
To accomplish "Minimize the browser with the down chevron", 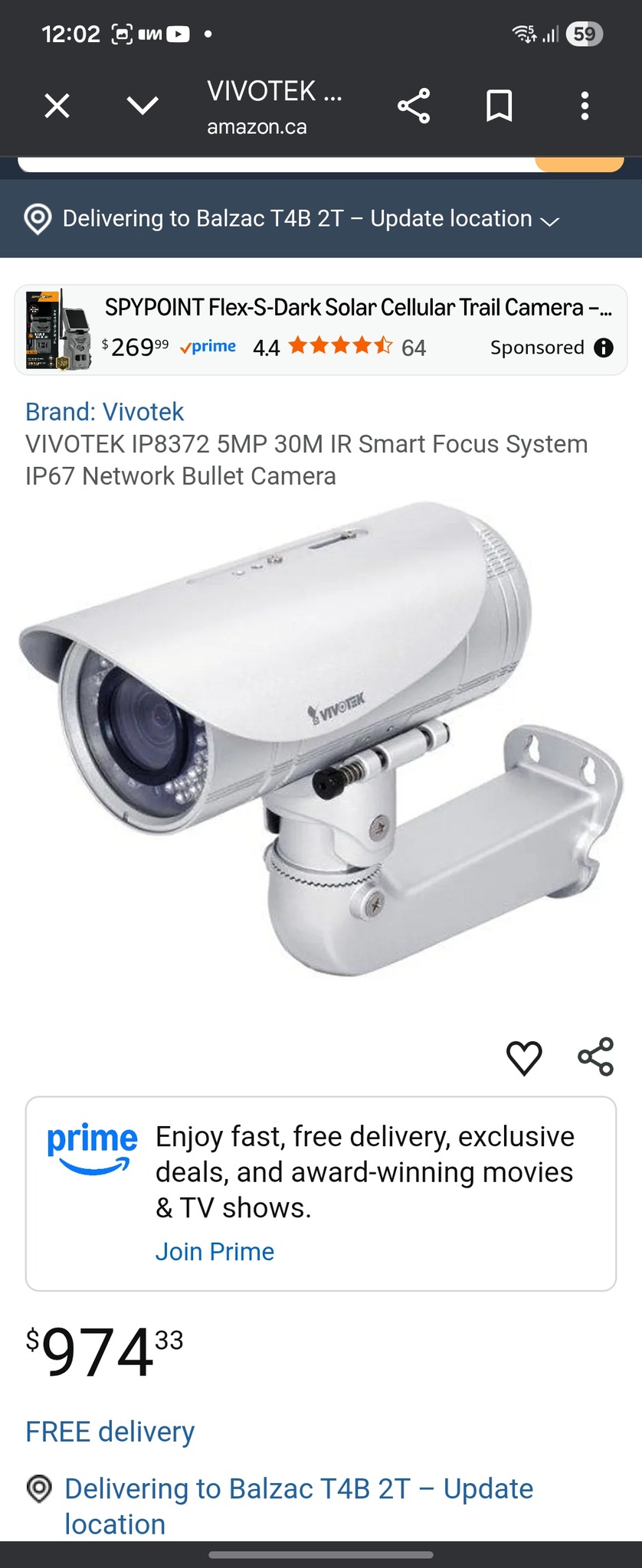I will [142, 106].
